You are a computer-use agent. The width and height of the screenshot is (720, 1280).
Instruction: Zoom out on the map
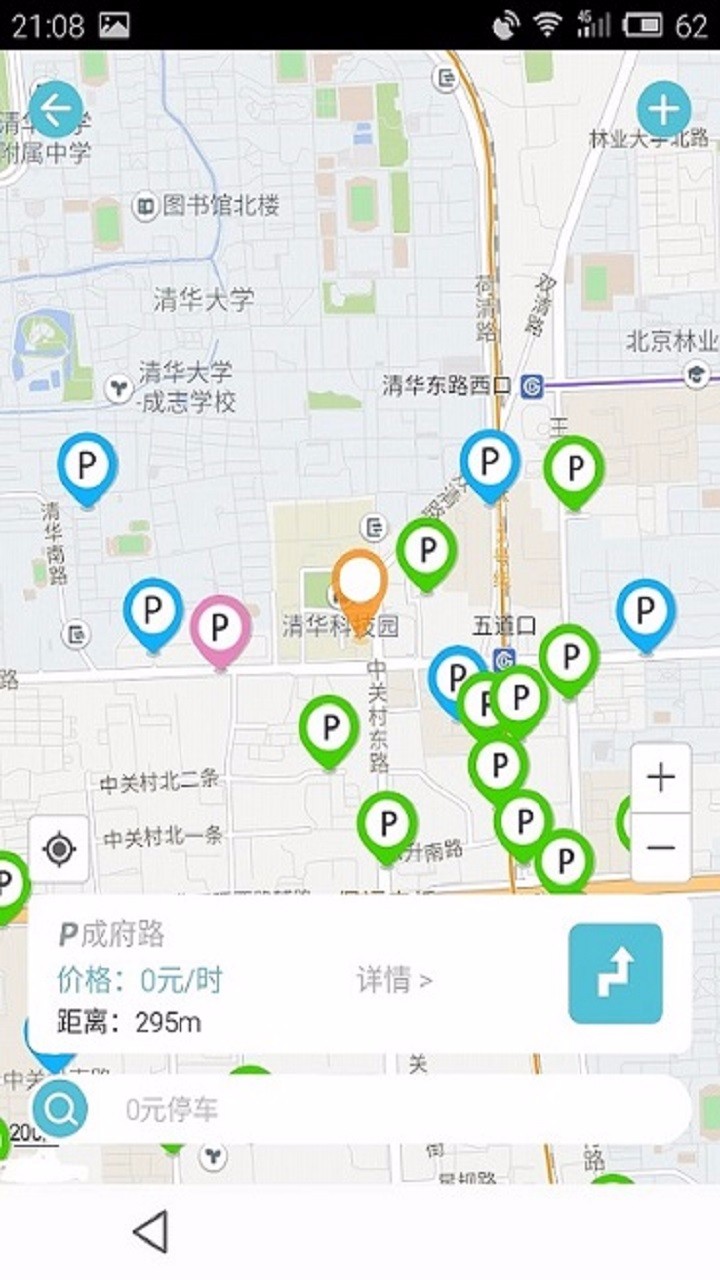coord(661,848)
